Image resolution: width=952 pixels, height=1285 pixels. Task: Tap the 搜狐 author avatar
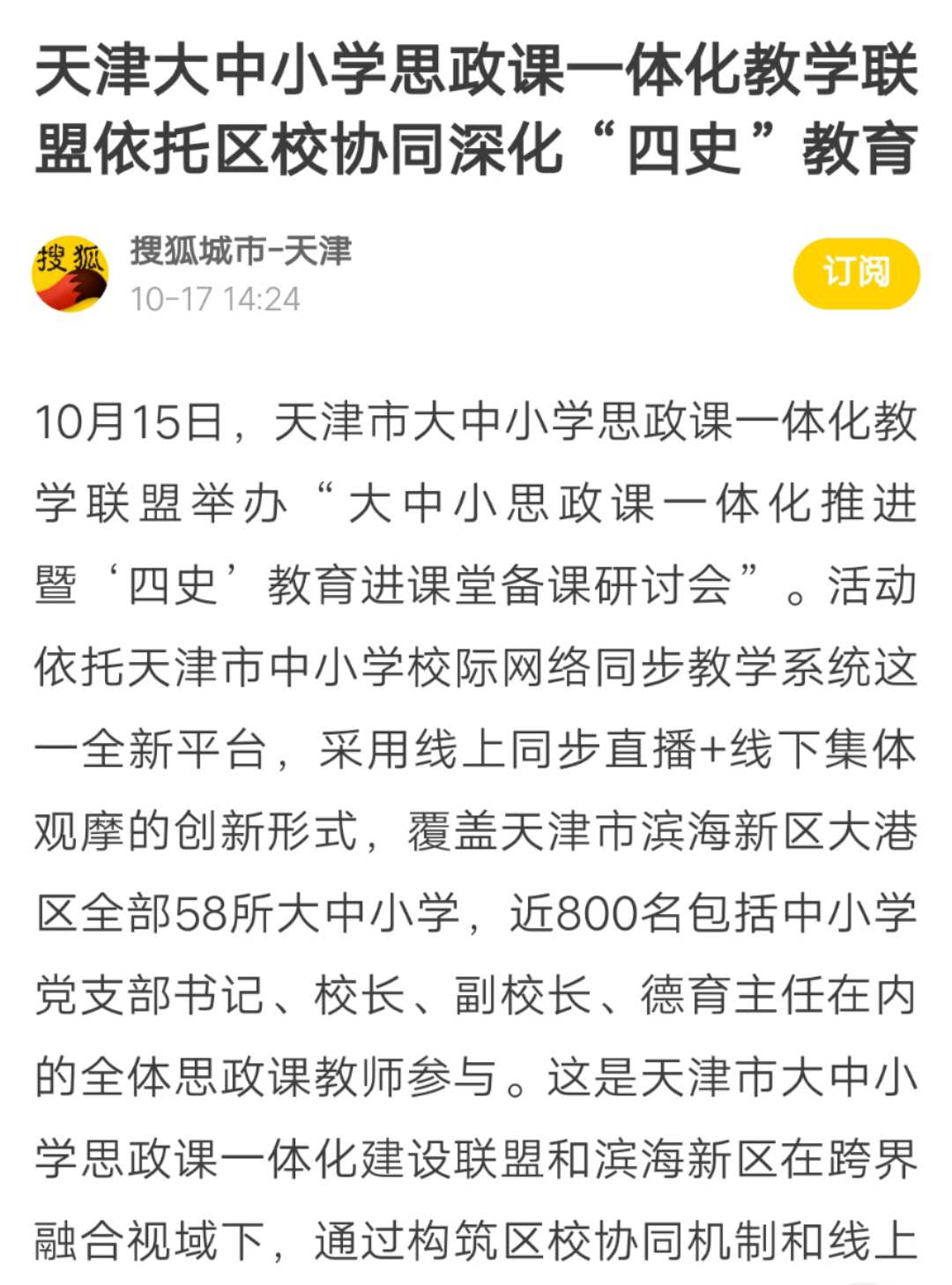(x=71, y=273)
